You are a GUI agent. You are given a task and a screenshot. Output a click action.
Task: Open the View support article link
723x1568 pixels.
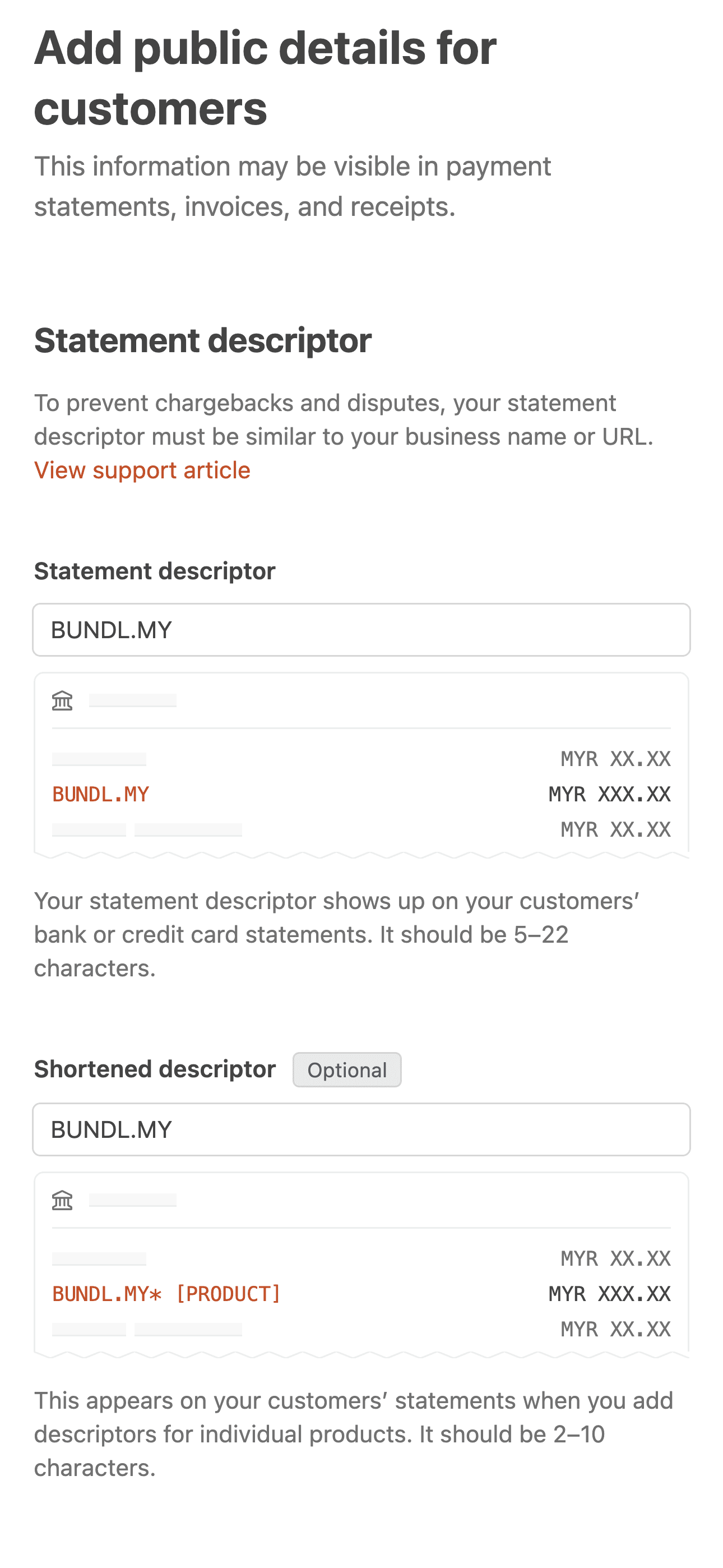142,470
